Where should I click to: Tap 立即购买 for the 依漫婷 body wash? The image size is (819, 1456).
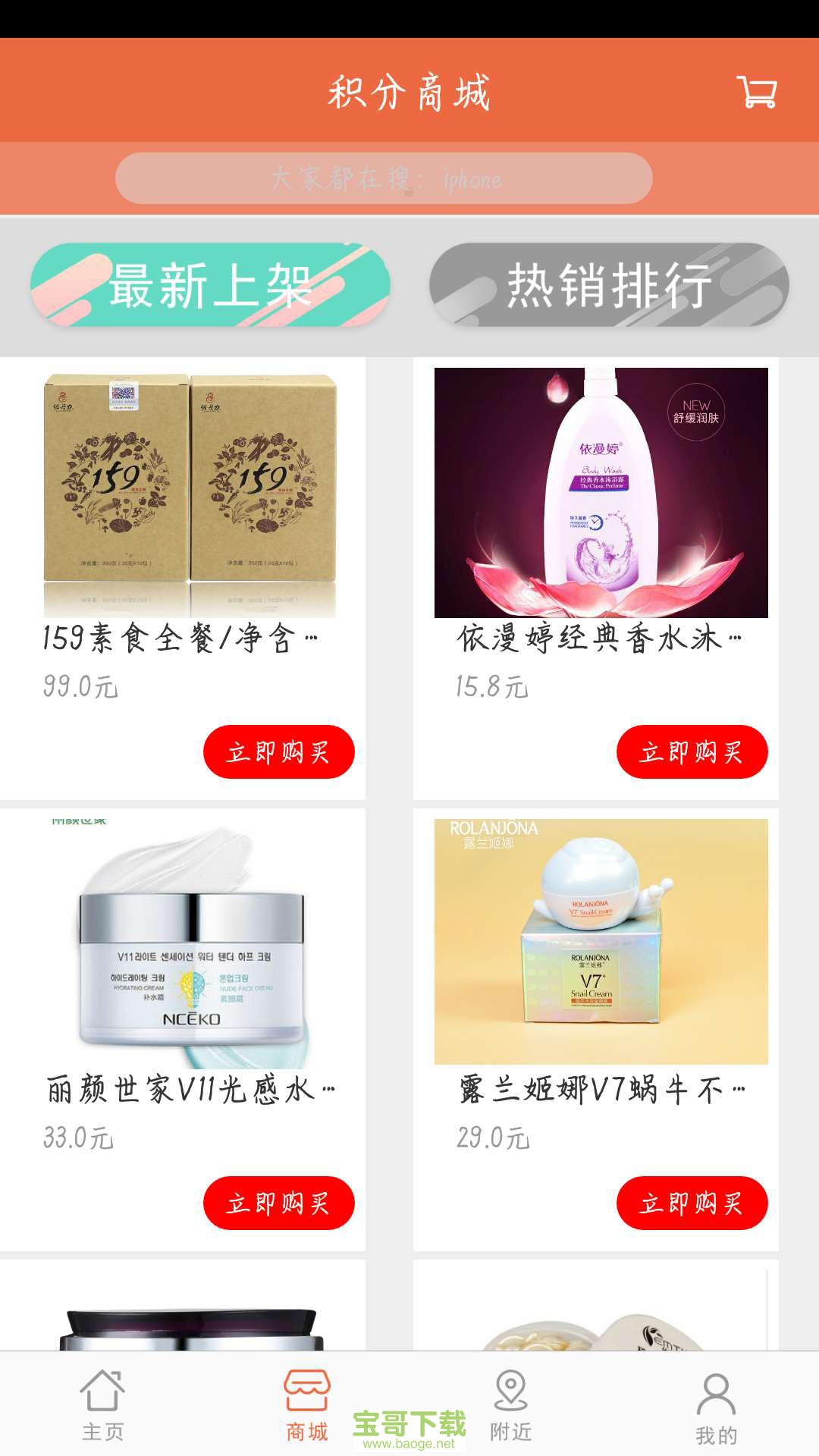(692, 752)
